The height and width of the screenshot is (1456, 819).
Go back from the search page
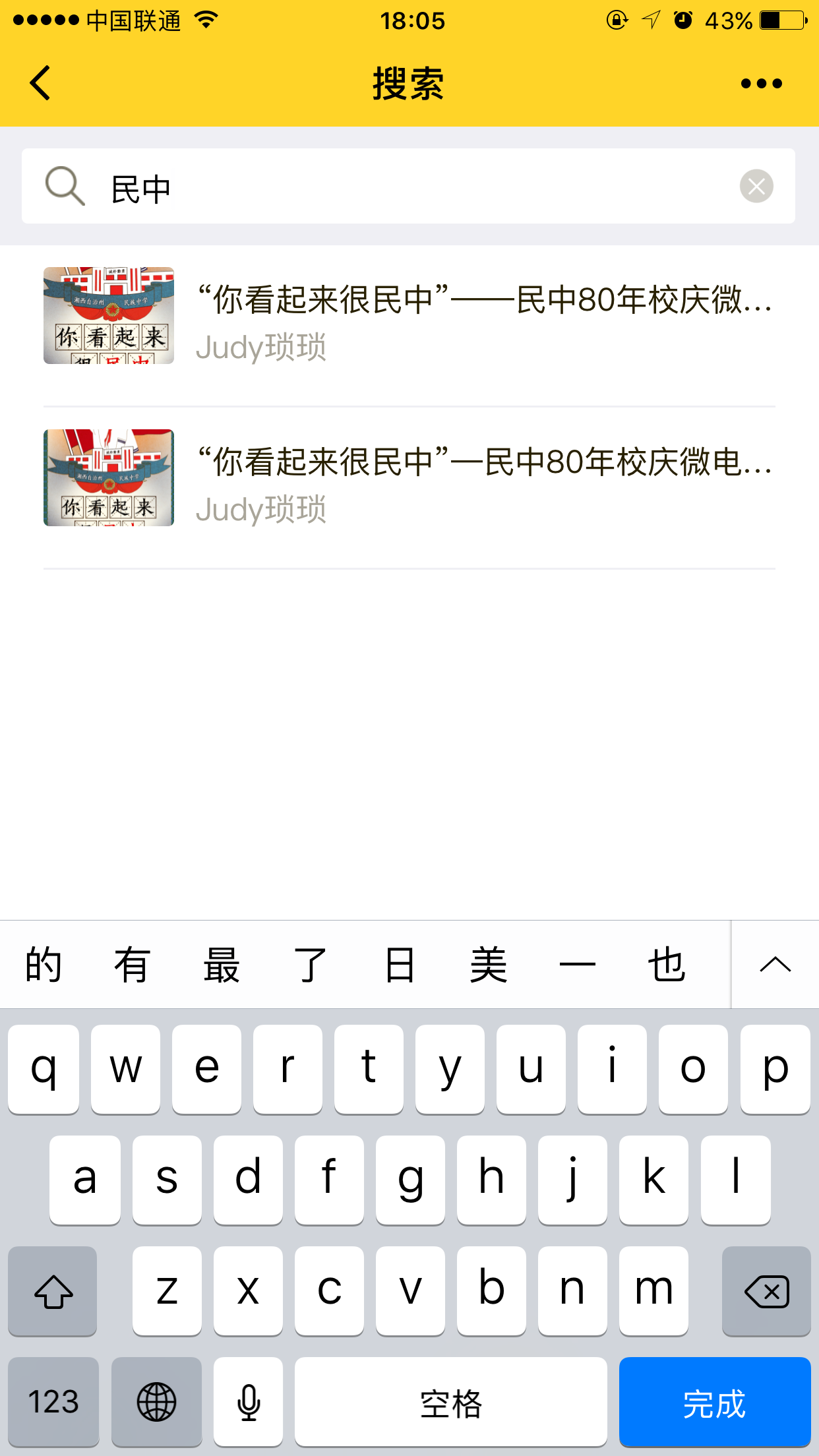pos(41,83)
